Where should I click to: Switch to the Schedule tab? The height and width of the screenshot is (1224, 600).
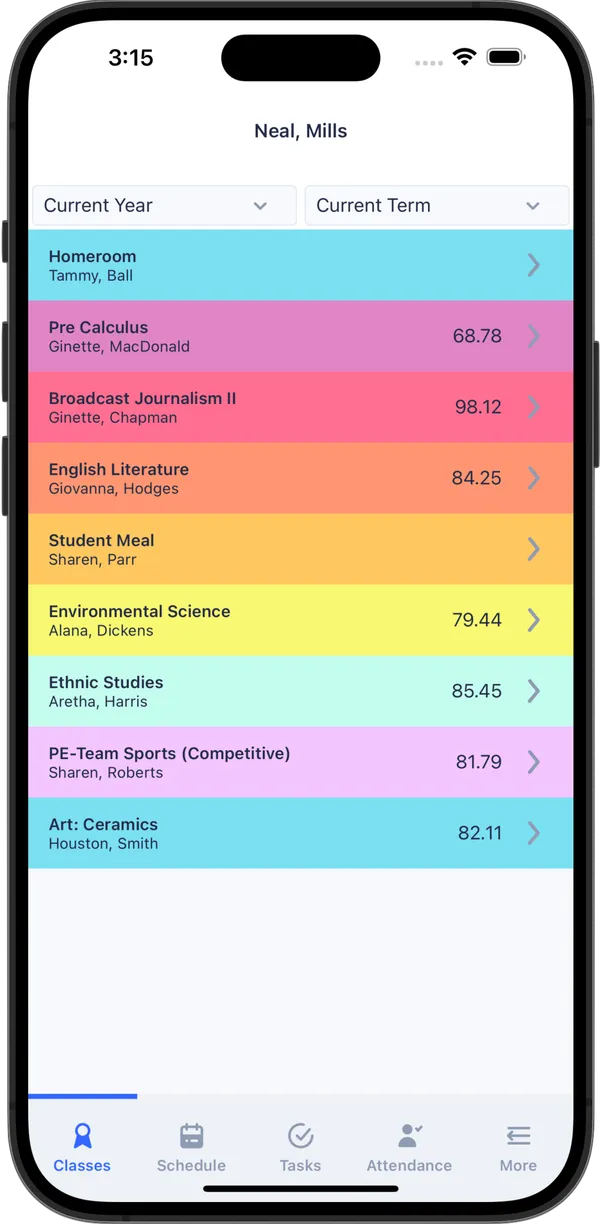191,1147
